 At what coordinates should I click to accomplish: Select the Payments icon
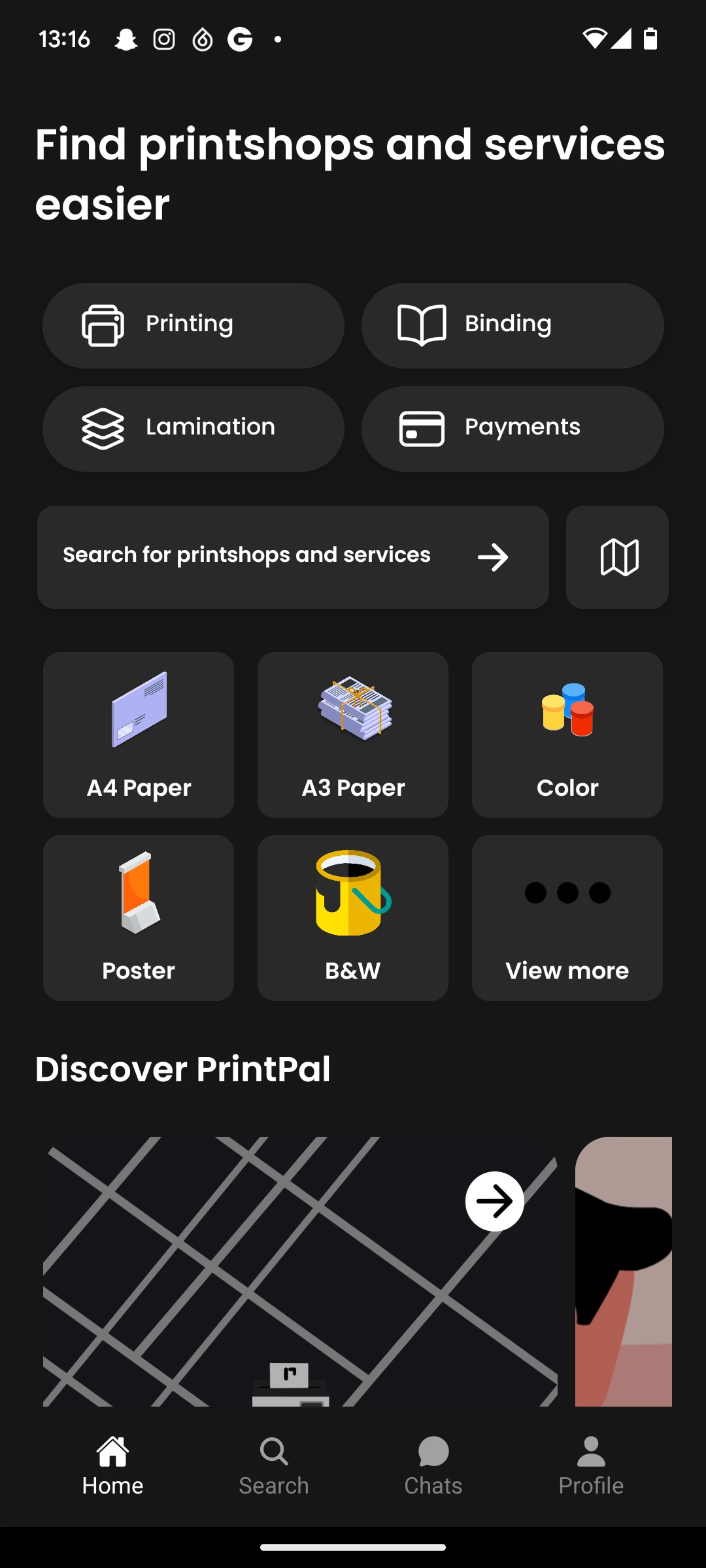422,428
